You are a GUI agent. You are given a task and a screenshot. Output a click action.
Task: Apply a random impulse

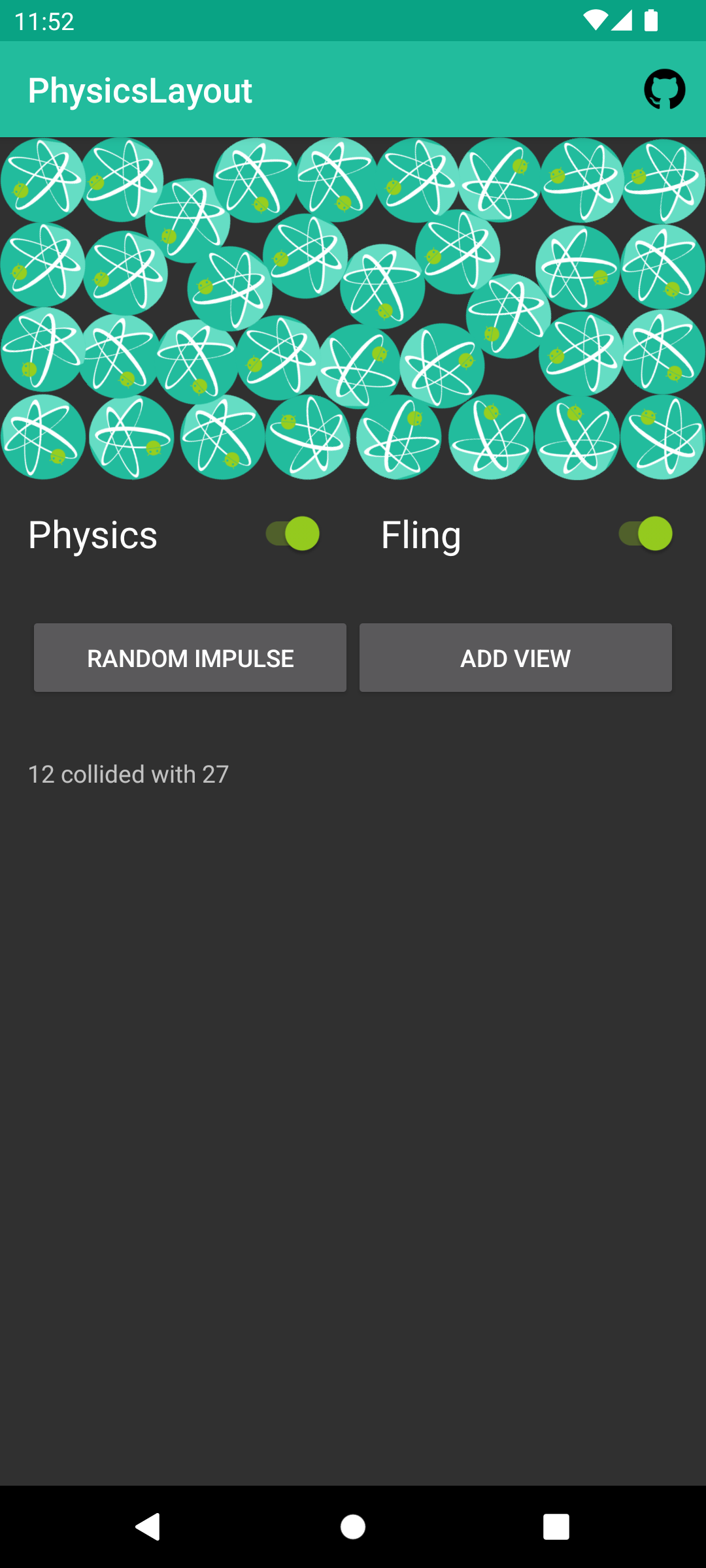[190, 658]
